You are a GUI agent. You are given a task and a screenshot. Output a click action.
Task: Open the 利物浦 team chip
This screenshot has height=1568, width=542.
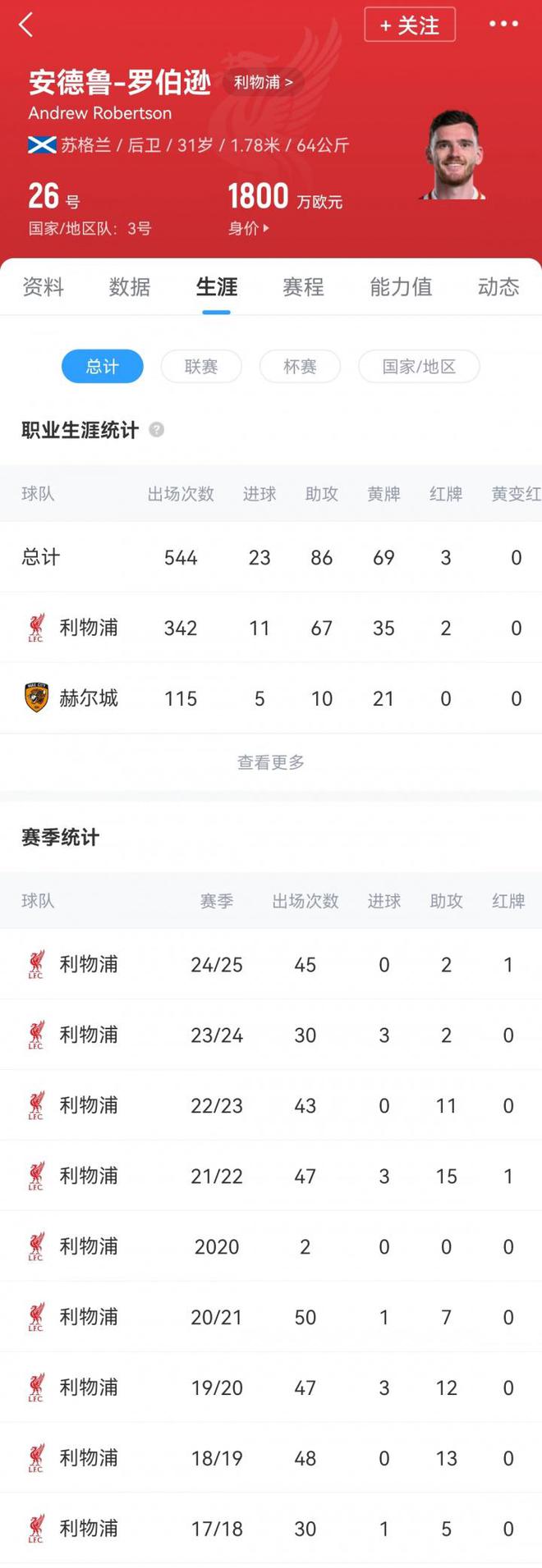coord(263,82)
